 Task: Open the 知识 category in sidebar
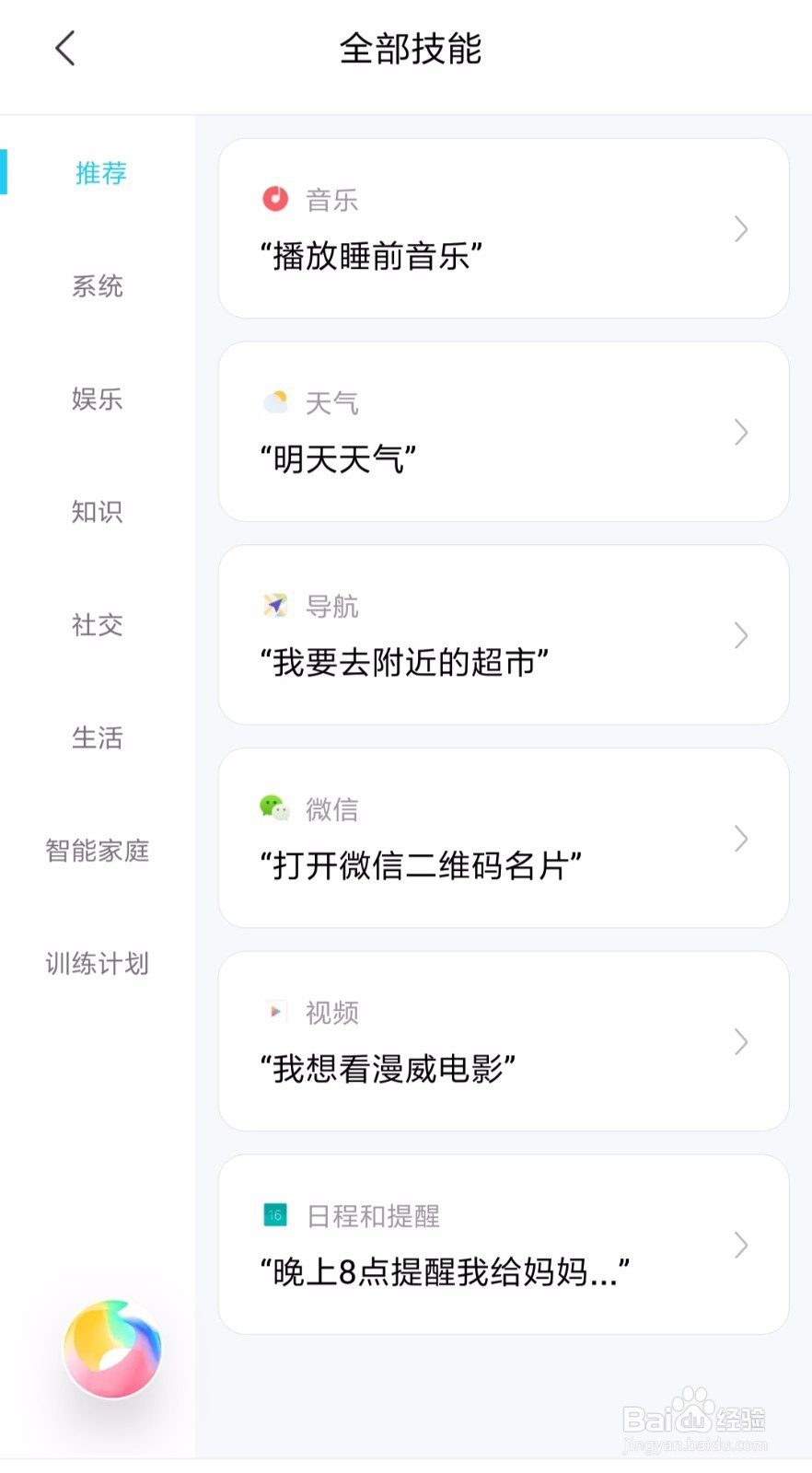click(98, 513)
